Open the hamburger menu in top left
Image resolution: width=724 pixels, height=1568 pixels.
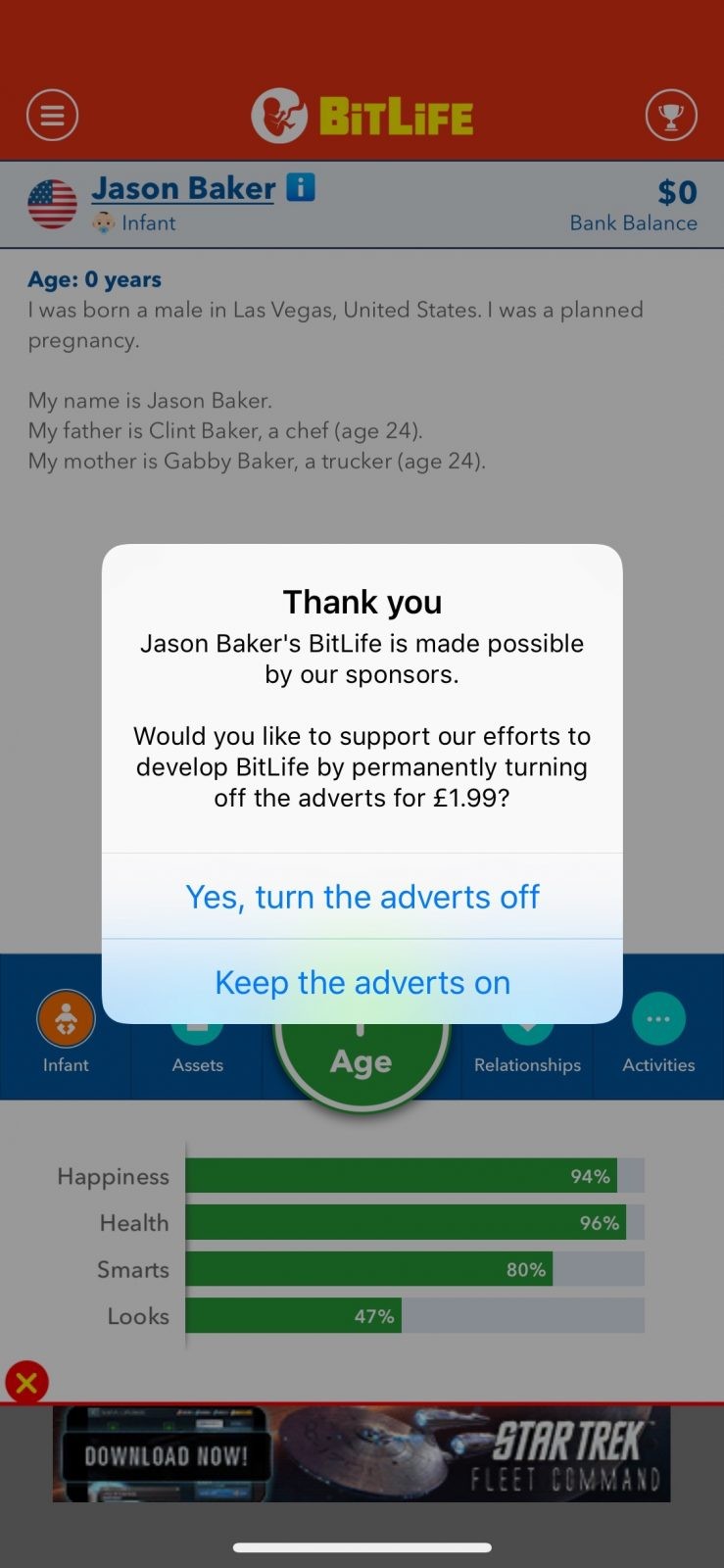coord(52,115)
